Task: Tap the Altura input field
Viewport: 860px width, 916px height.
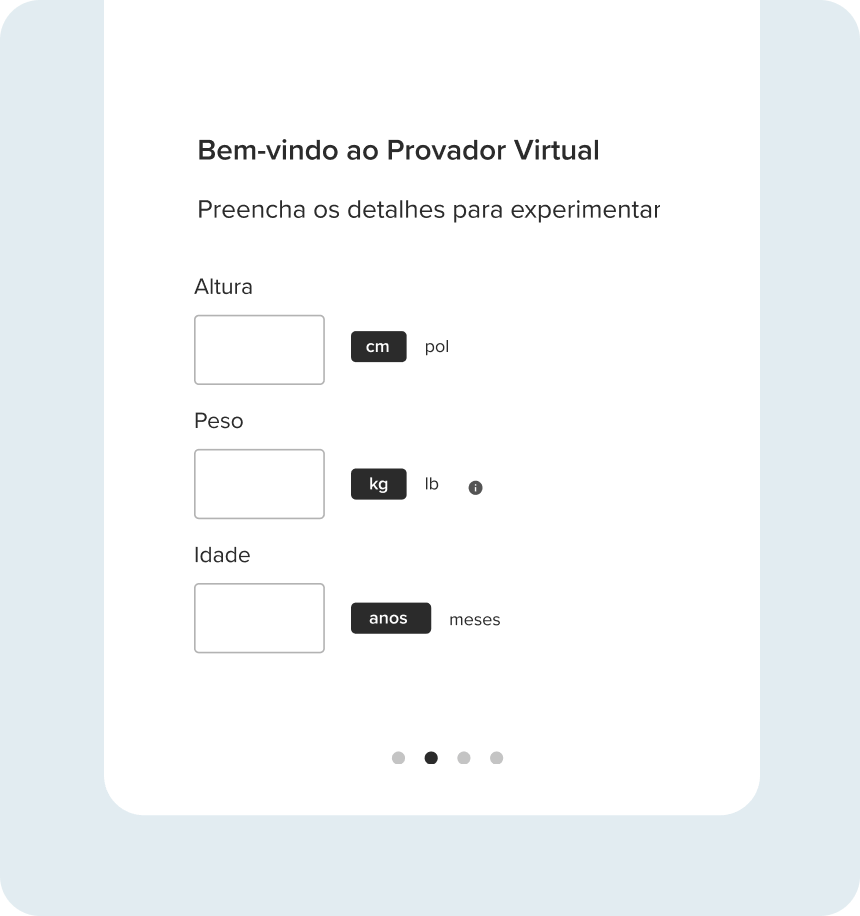Action: 259,350
